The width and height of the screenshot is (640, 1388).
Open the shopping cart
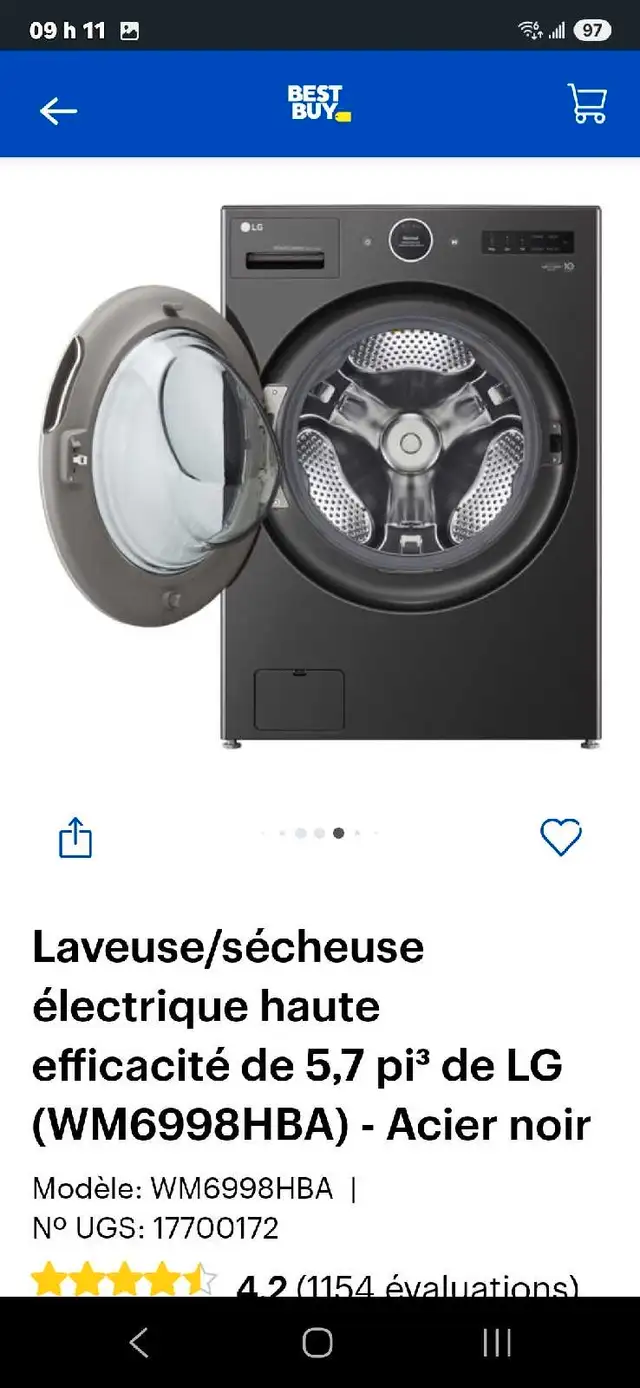click(x=587, y=104)
